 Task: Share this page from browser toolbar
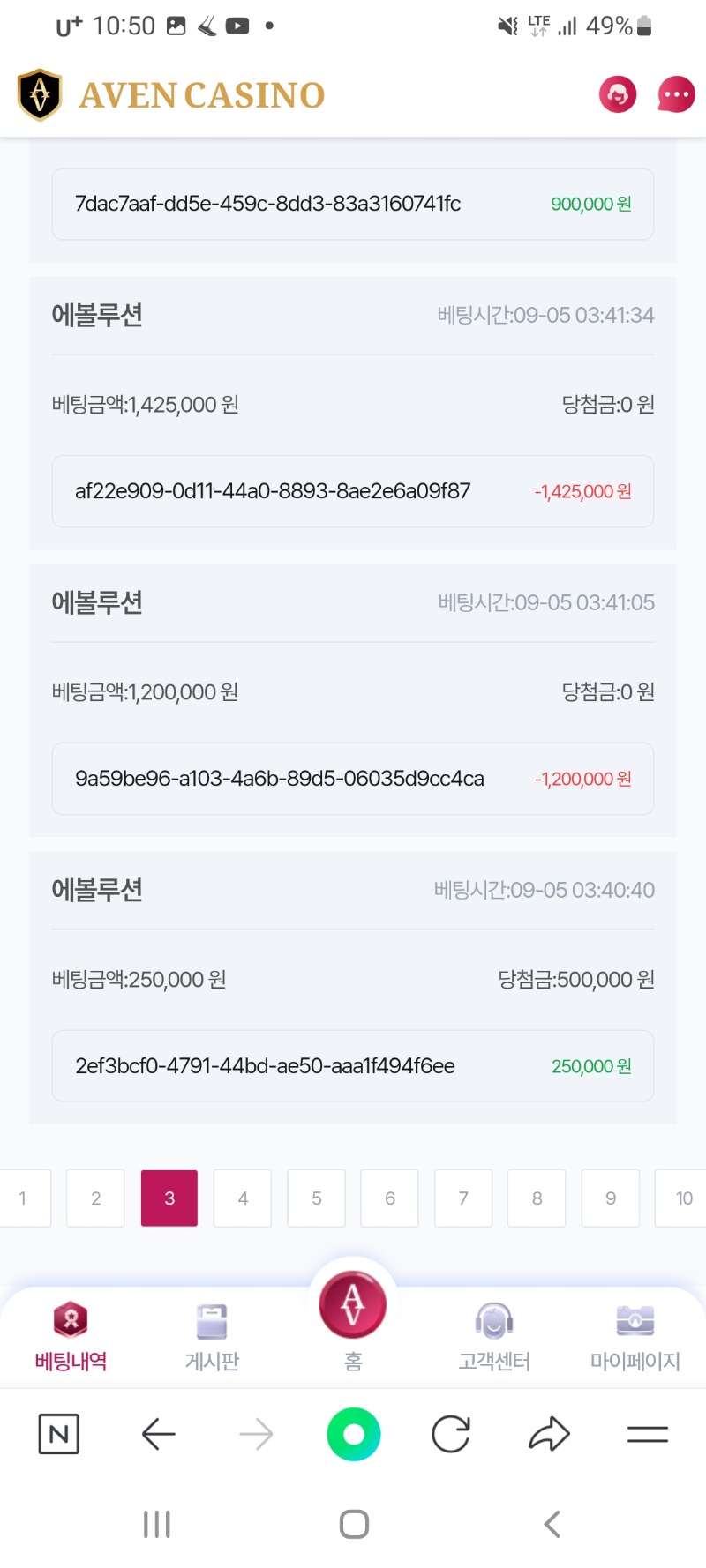(549, 1434)
